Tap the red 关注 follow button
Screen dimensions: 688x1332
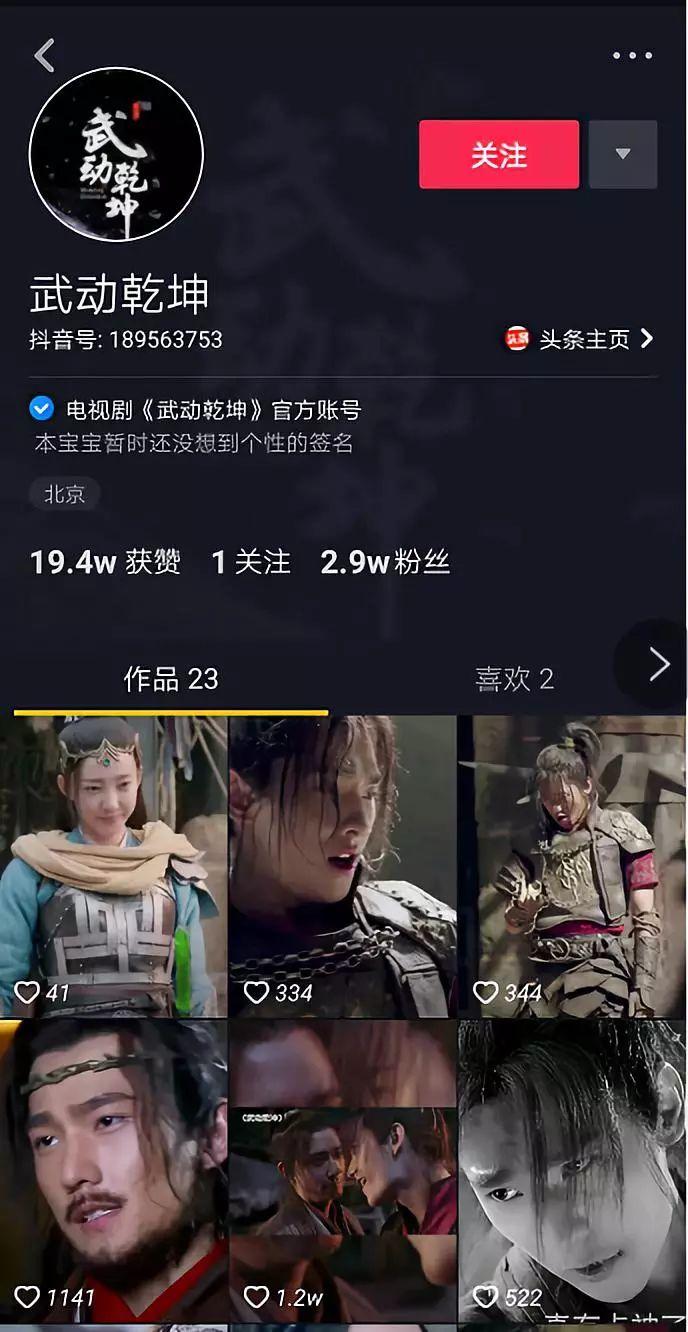[x=499, y=154]
